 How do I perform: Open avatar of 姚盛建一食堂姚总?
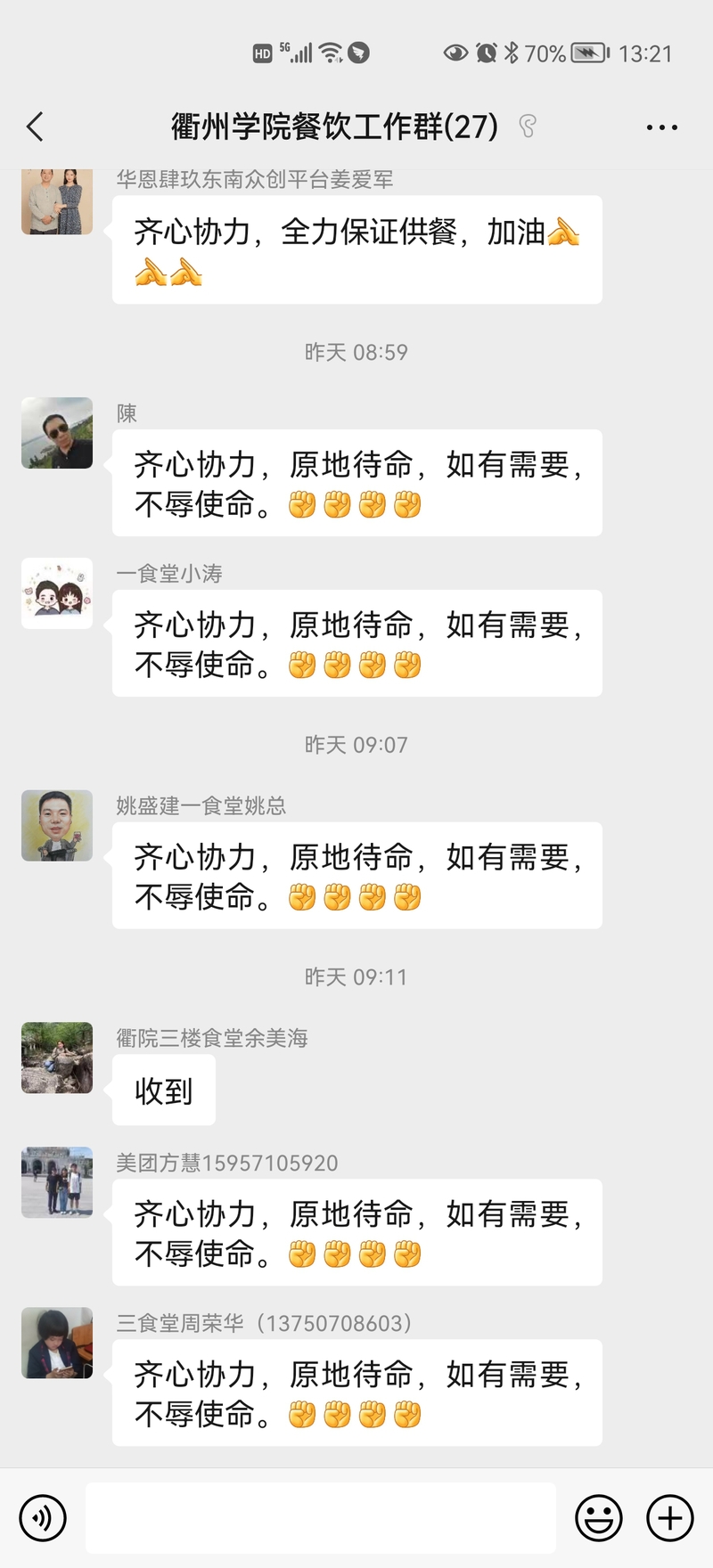(57, 826)
